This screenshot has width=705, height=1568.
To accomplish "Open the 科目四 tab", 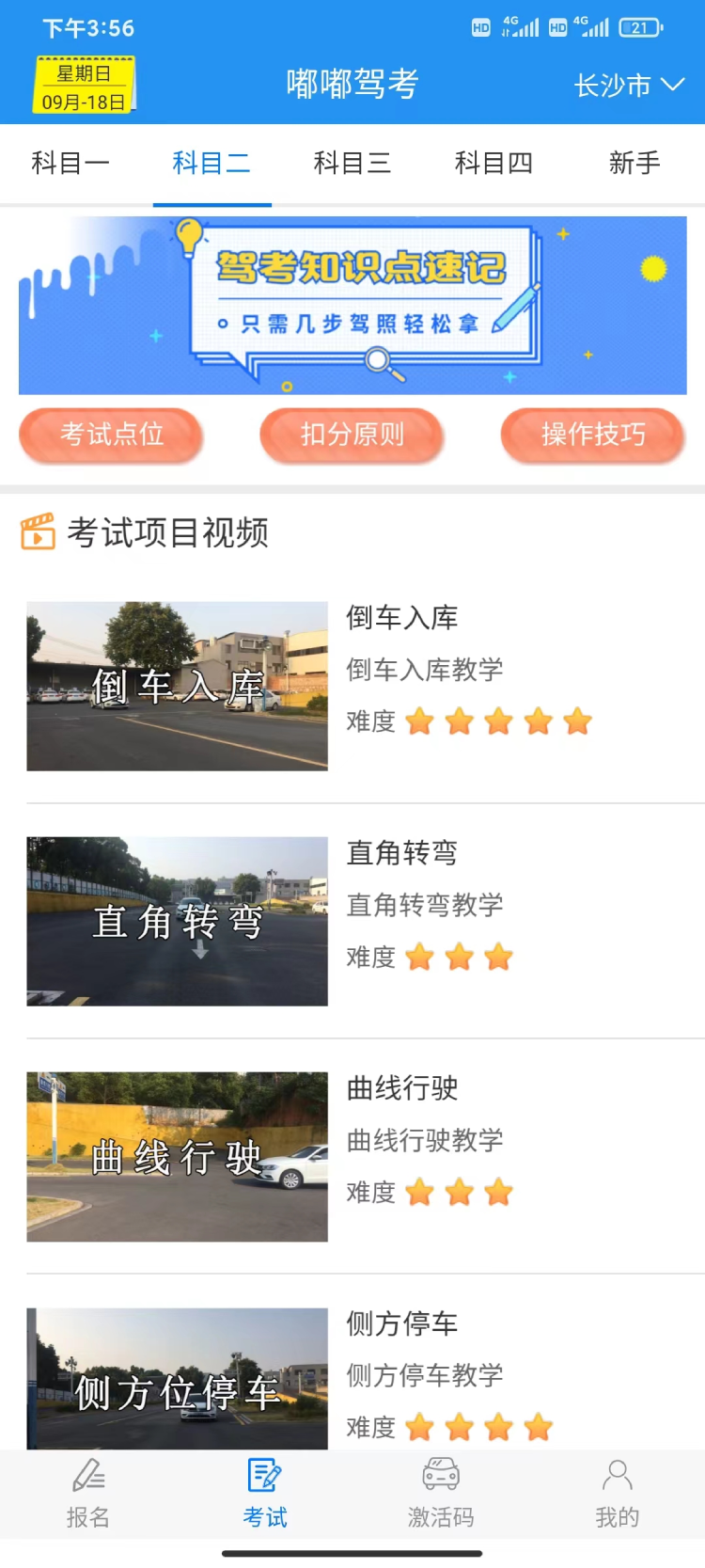I will [493, 163].
